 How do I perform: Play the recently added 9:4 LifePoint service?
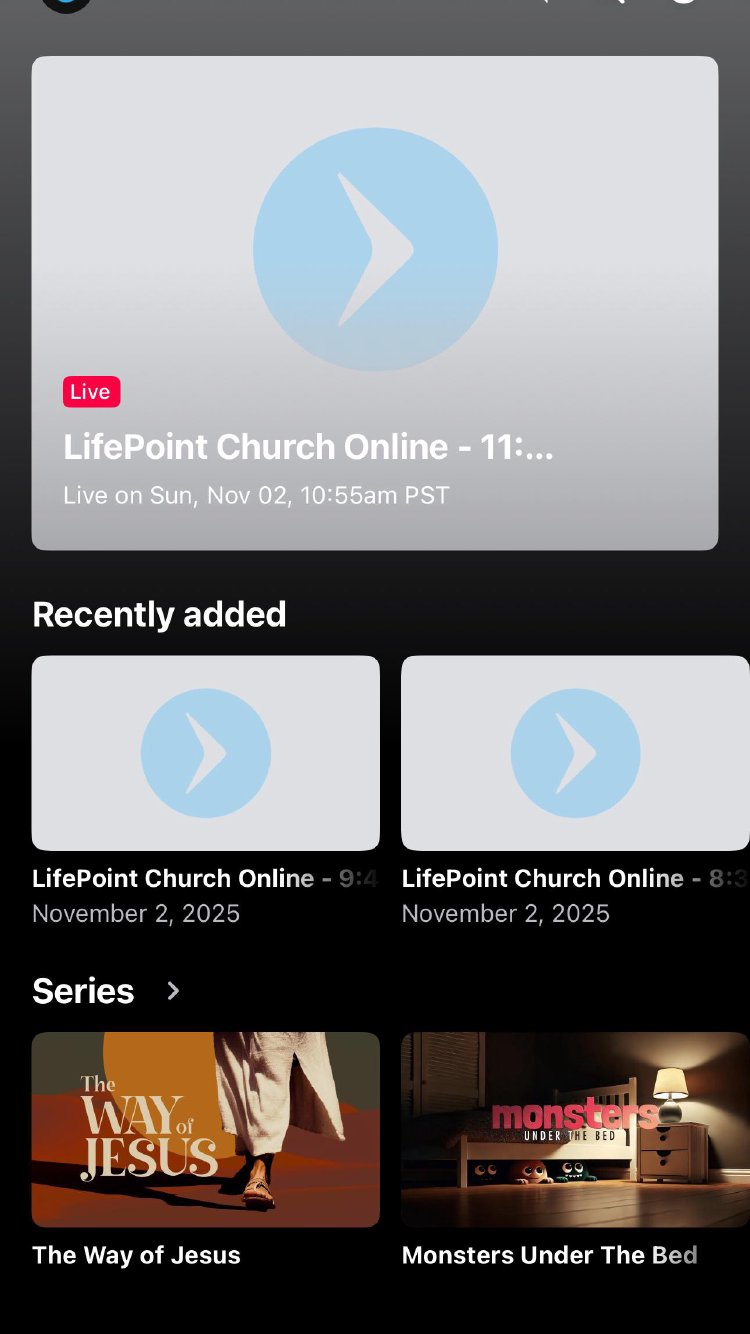pos(206,753)
